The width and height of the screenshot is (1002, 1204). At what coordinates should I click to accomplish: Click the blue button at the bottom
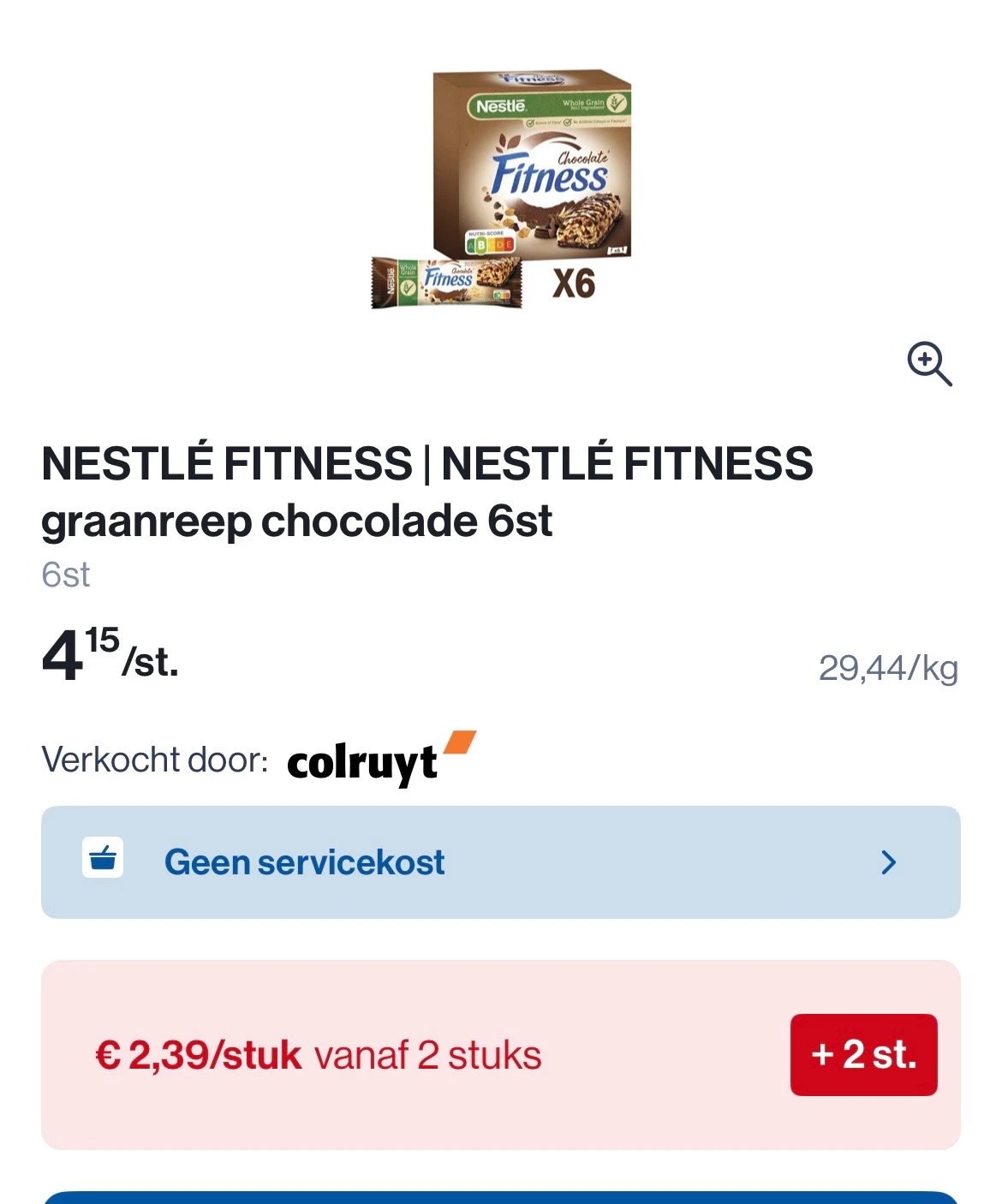point(501,1197)
